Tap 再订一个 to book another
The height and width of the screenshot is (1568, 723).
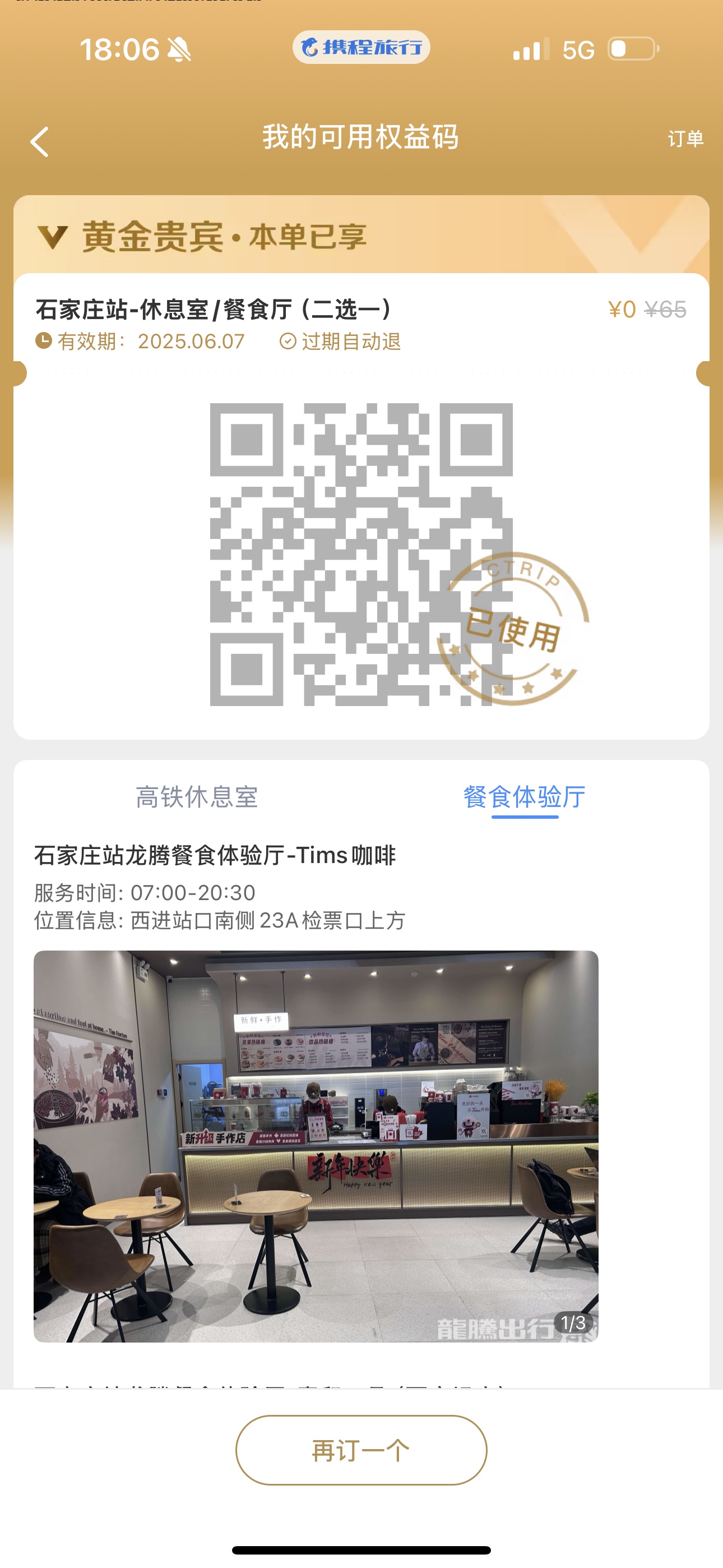(361, 1451)
